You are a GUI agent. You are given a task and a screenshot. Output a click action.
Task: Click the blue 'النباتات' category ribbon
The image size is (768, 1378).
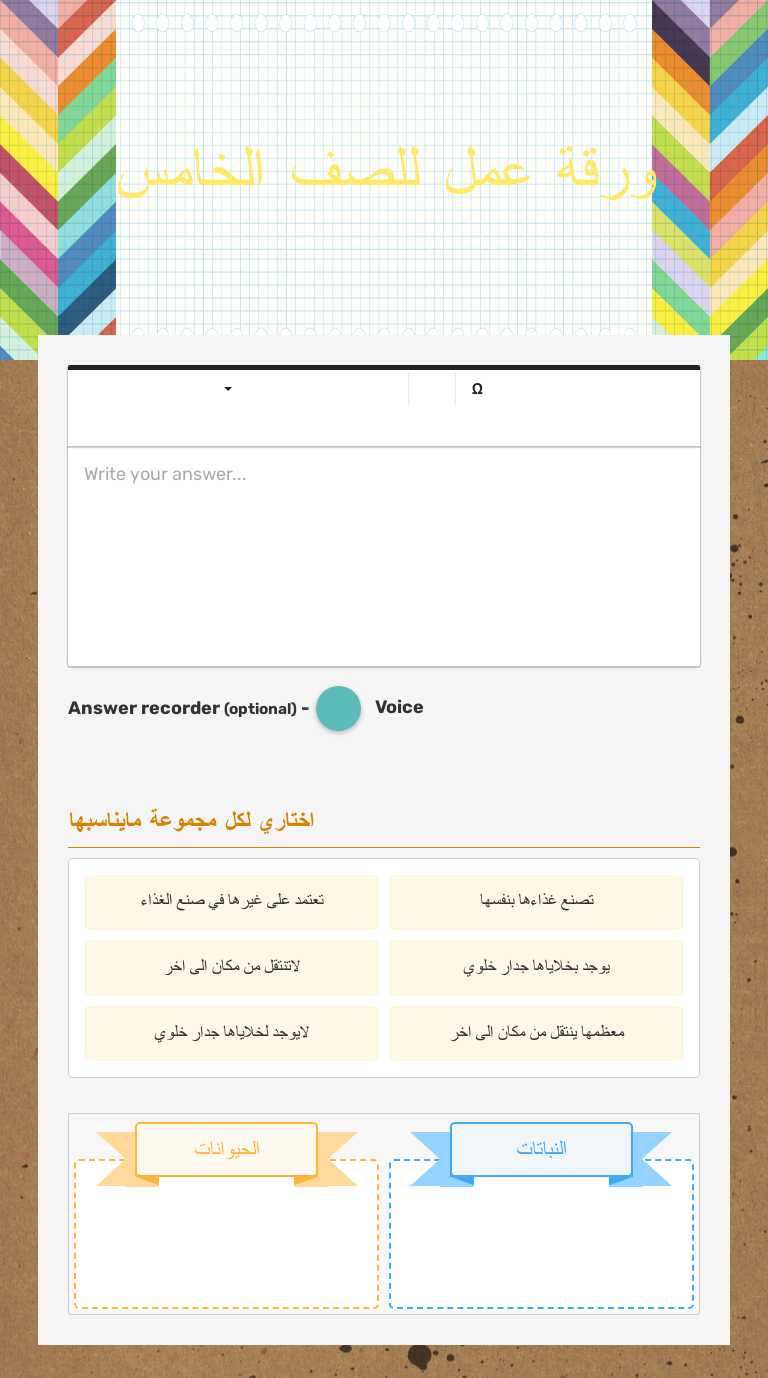coord(541,1149)
